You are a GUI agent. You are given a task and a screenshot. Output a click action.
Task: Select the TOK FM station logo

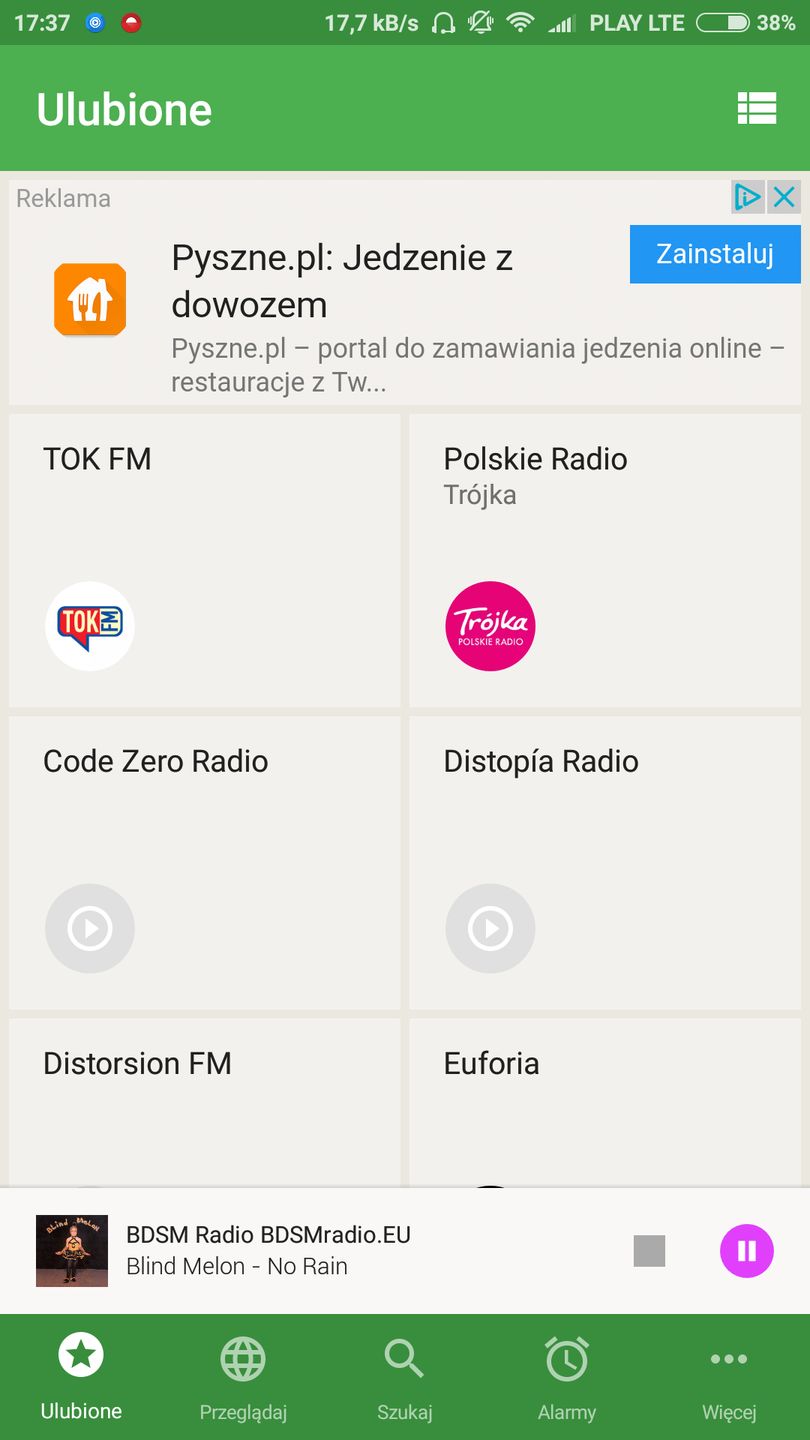90,625
